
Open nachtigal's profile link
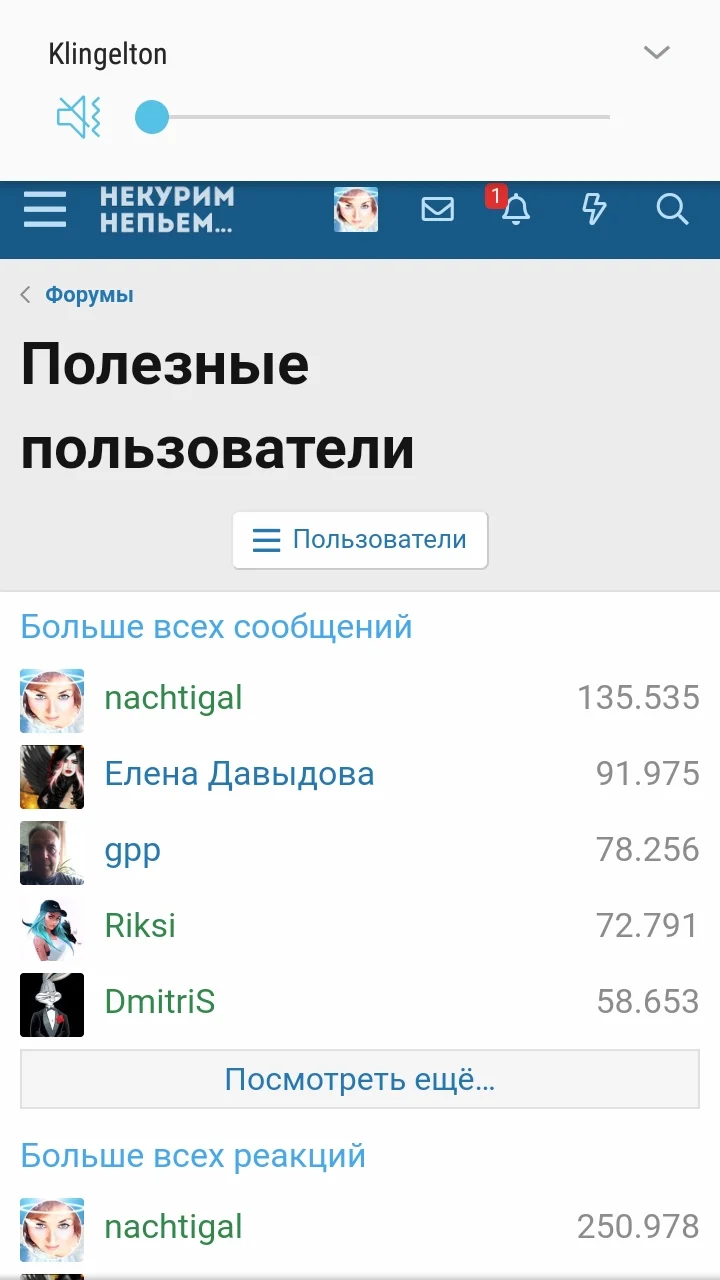tap(173, 698)
